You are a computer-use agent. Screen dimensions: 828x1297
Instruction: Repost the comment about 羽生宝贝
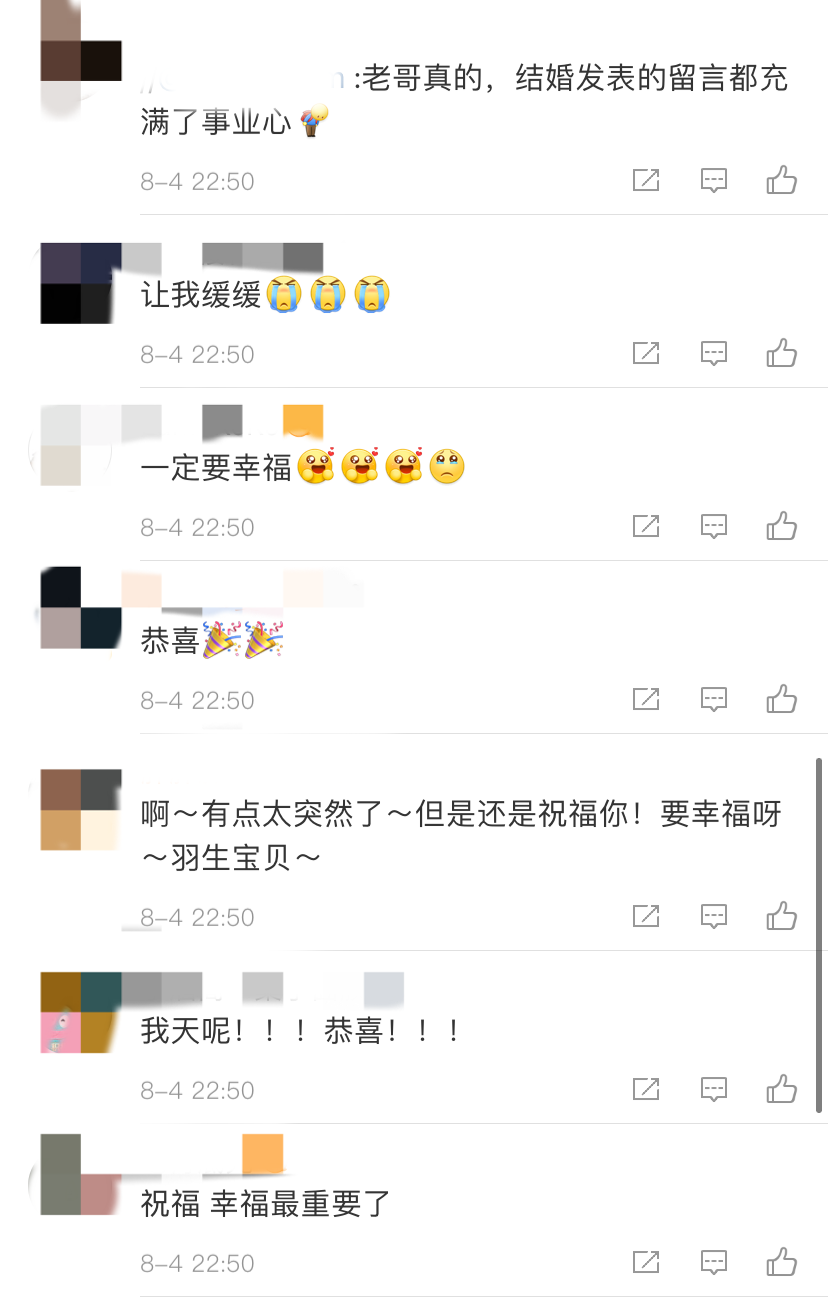pyautogui.click(x=646, y=917)
